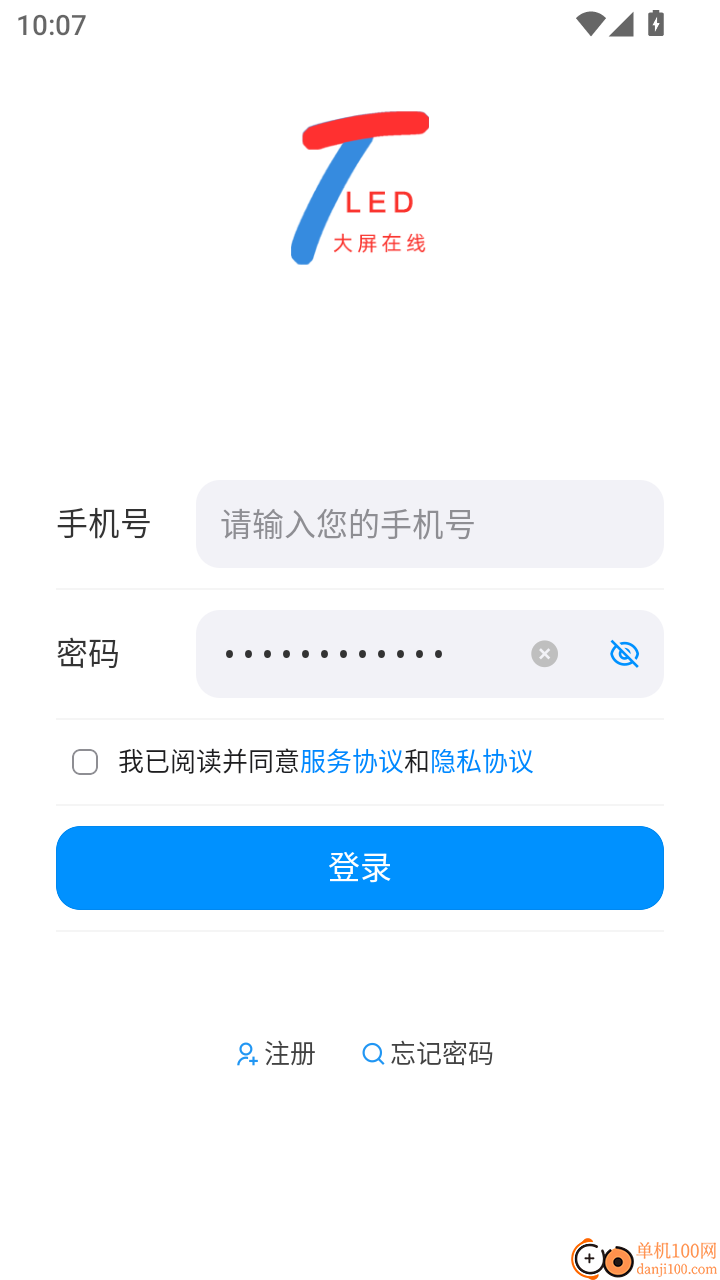Image resolution: width=720 pixels, height=1280 pixels.
Task: Clear the password using the x icon
Action: 543,654
